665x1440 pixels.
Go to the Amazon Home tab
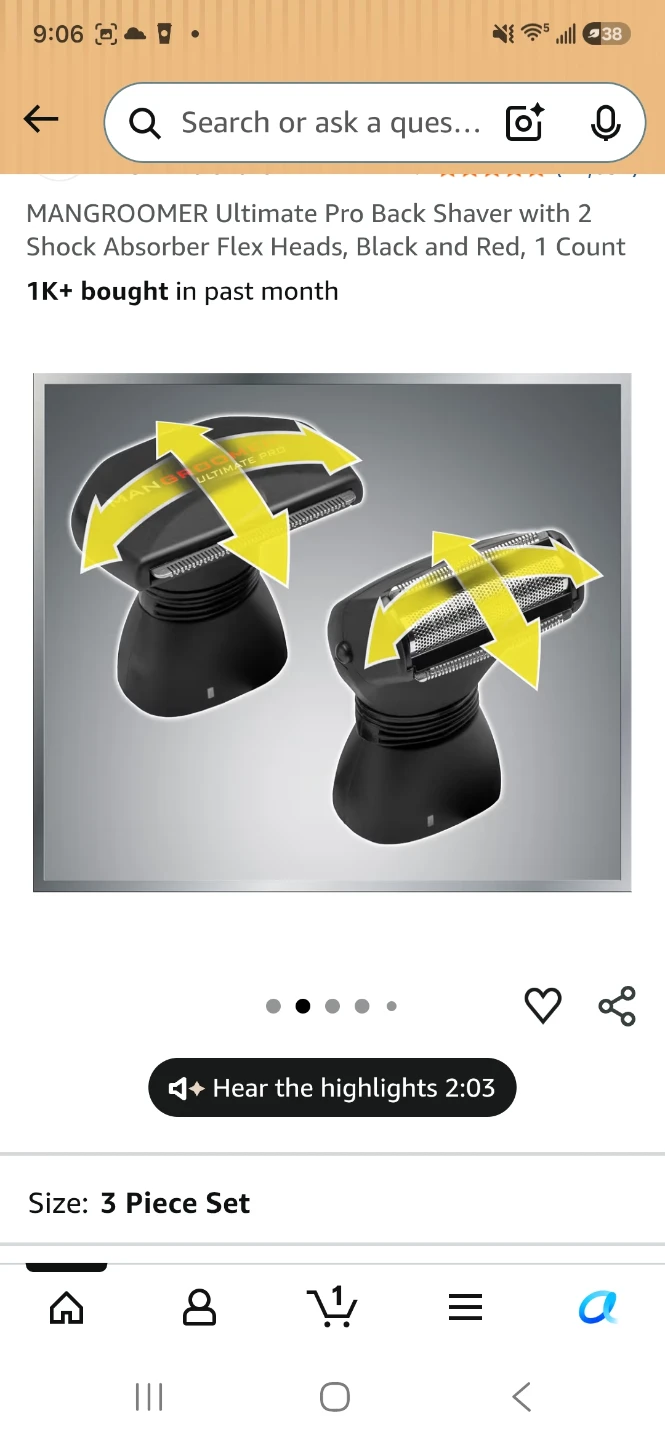coord(66,1307)
